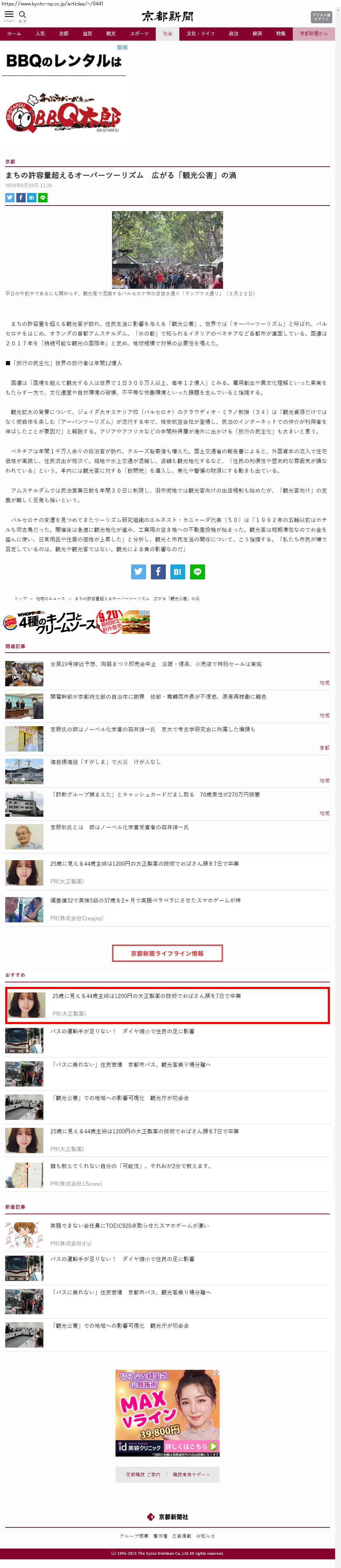Read the 台風19号接近予想 related article
This screenshot has height=1568, width=341.
click(156, 664)
